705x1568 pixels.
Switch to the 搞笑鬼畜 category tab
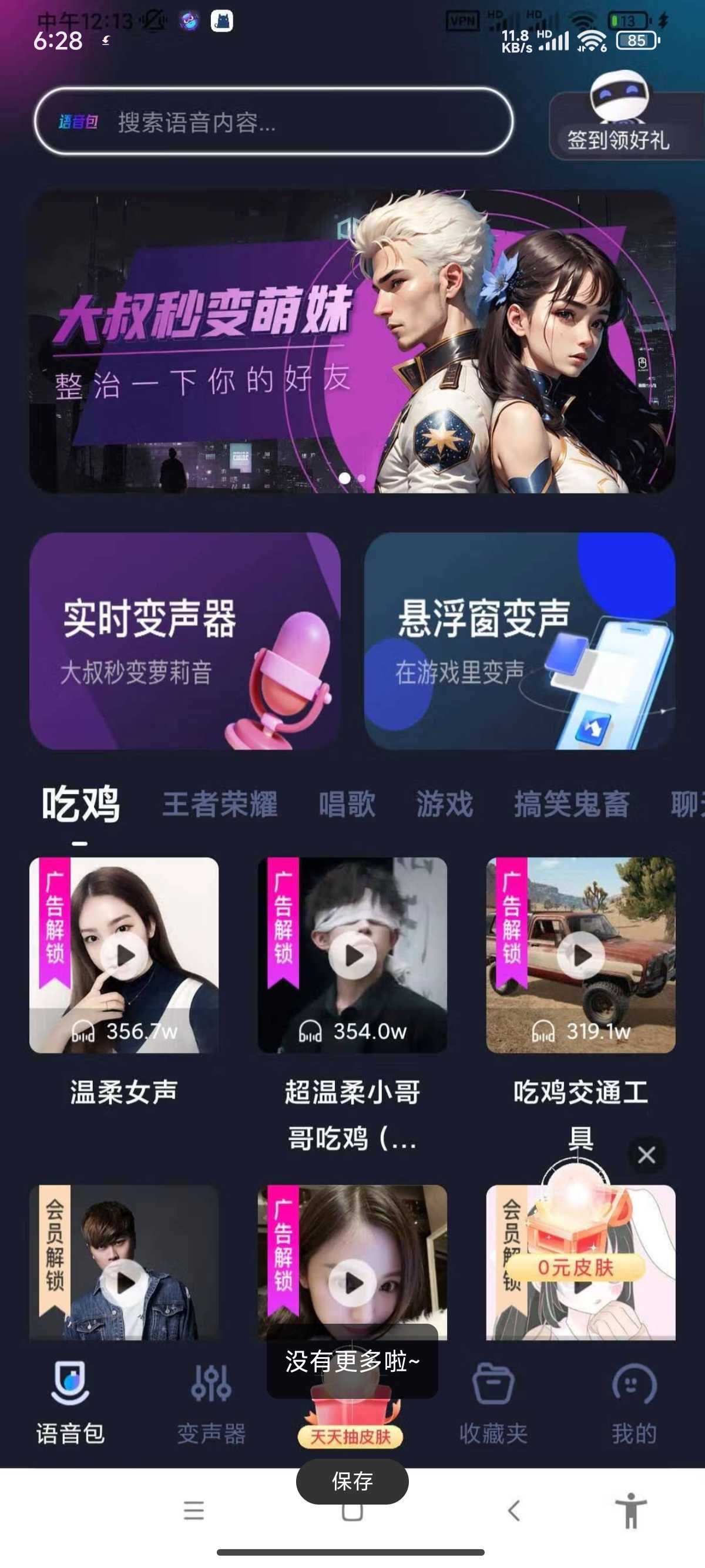tap(571, 803)
